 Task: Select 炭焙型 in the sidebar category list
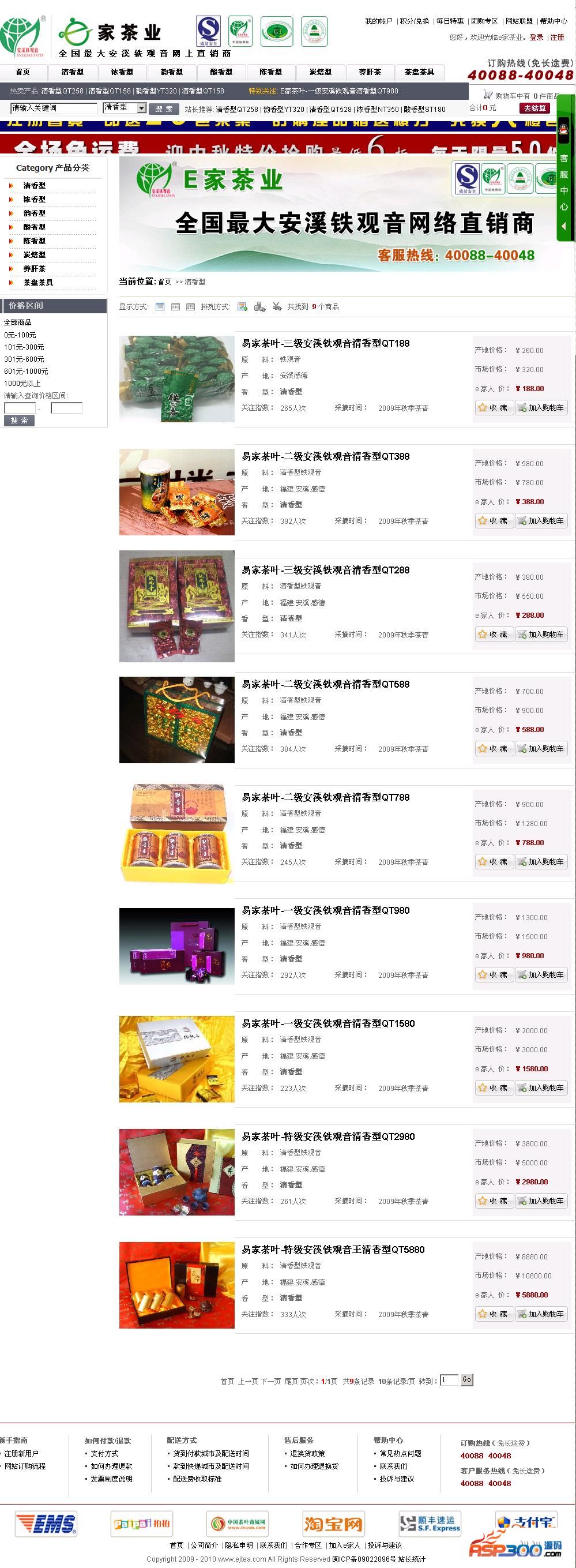(x=35, y=254)
